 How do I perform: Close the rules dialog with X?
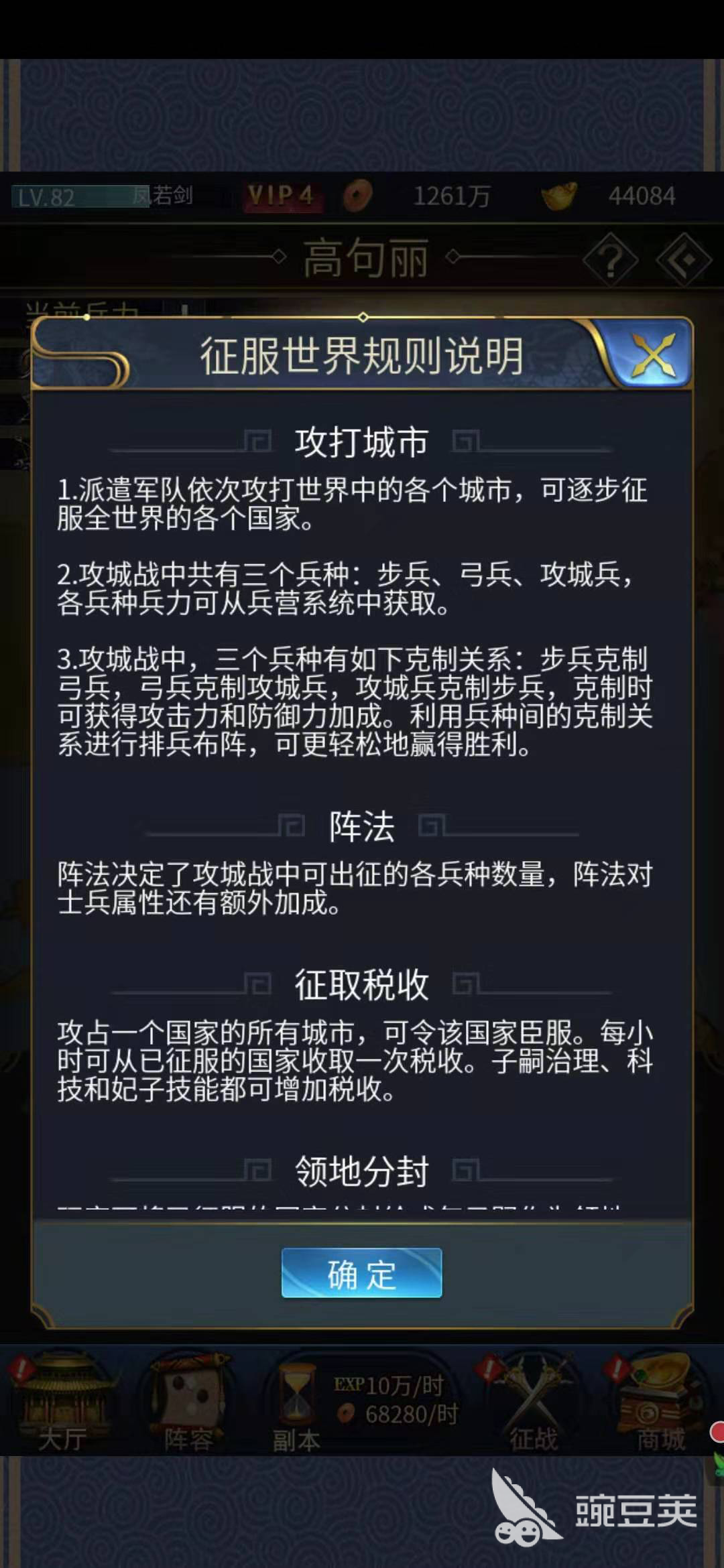(653, 354)
